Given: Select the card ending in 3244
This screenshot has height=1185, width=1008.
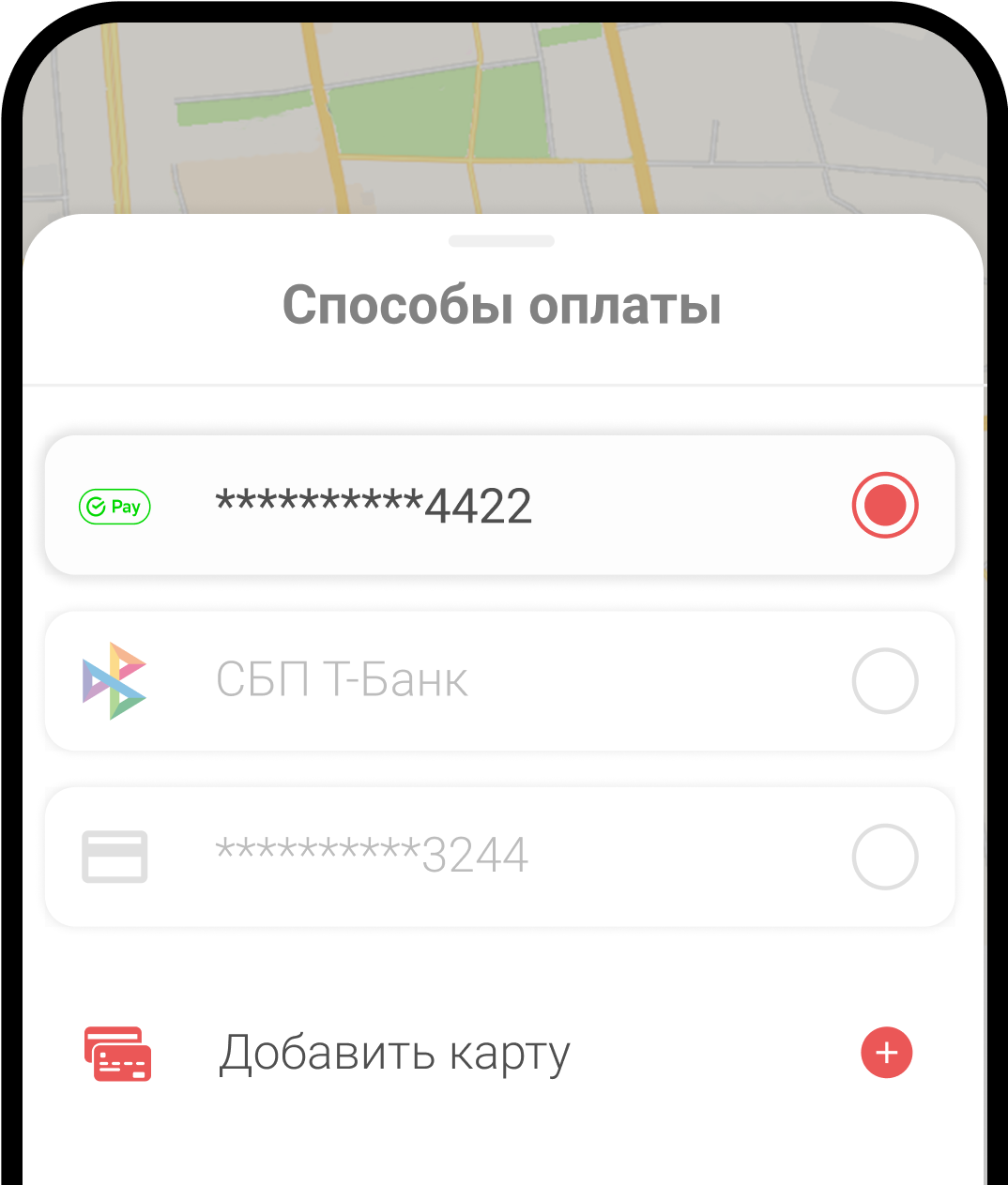Looking at the screenshot, I should tap(499, 857).
